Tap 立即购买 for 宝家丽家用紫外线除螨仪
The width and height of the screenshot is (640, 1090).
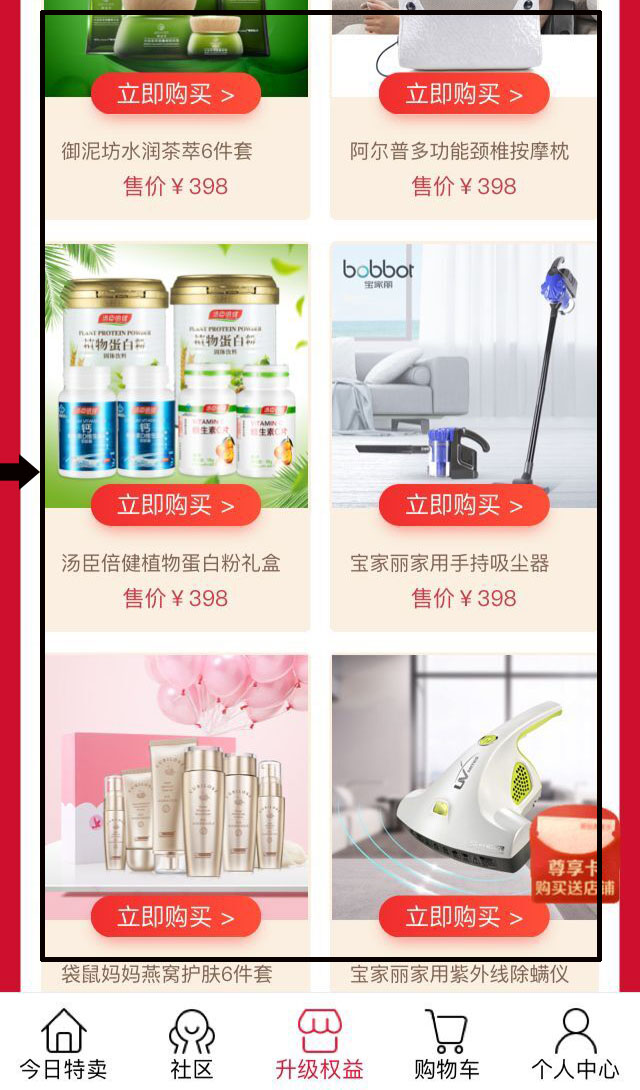pyautogui.click(x=464, y=917)
